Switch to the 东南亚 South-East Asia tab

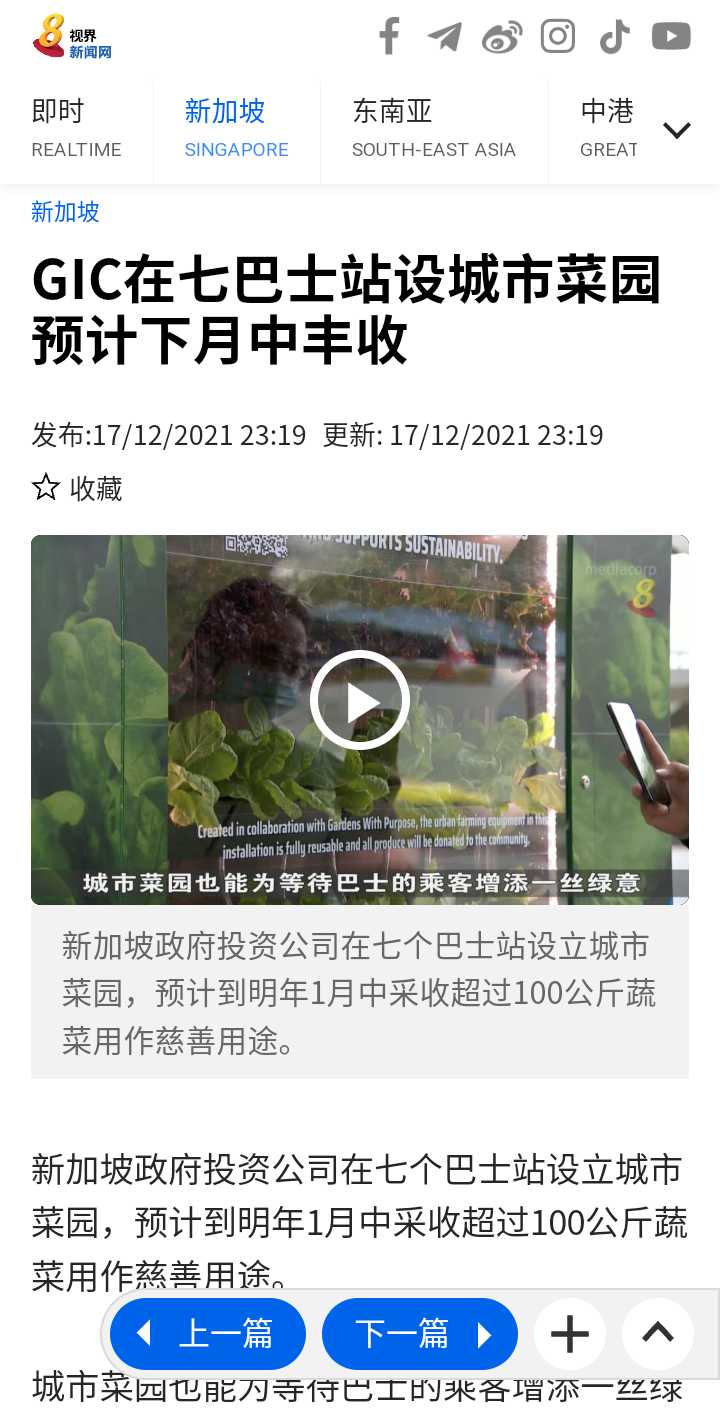(x=434, y=128)
